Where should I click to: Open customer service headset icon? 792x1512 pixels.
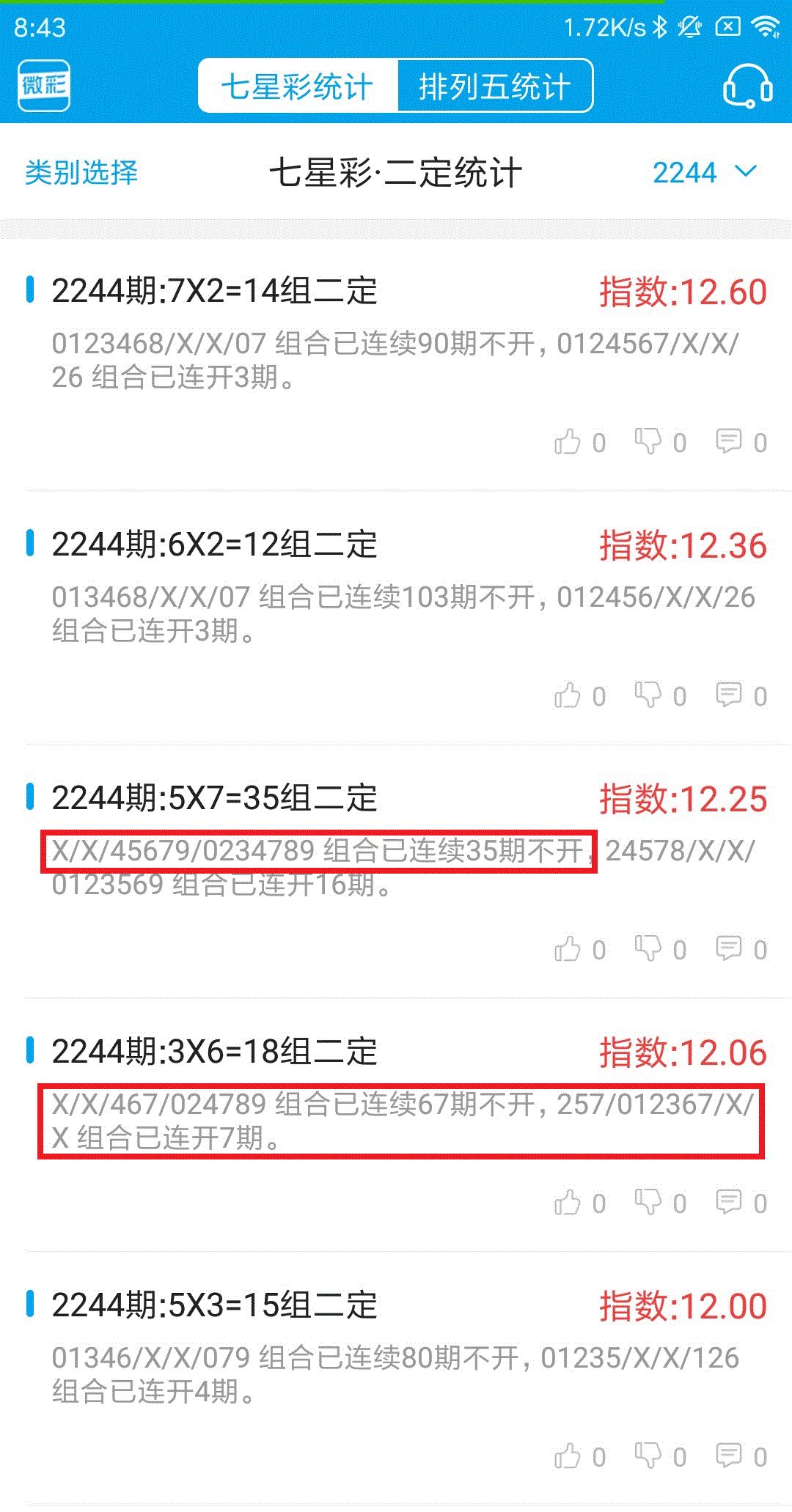(x=747, y=86)
